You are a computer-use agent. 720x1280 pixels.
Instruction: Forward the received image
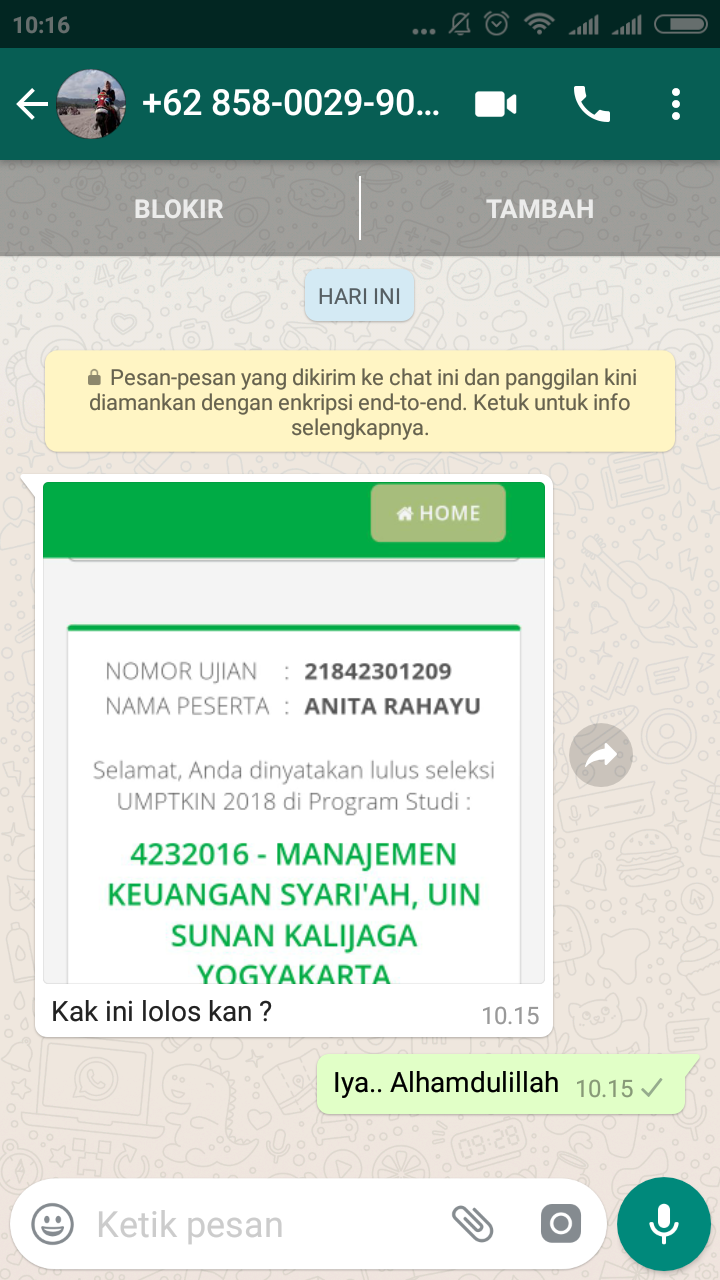pyautogui.click(x=601, y=755)
